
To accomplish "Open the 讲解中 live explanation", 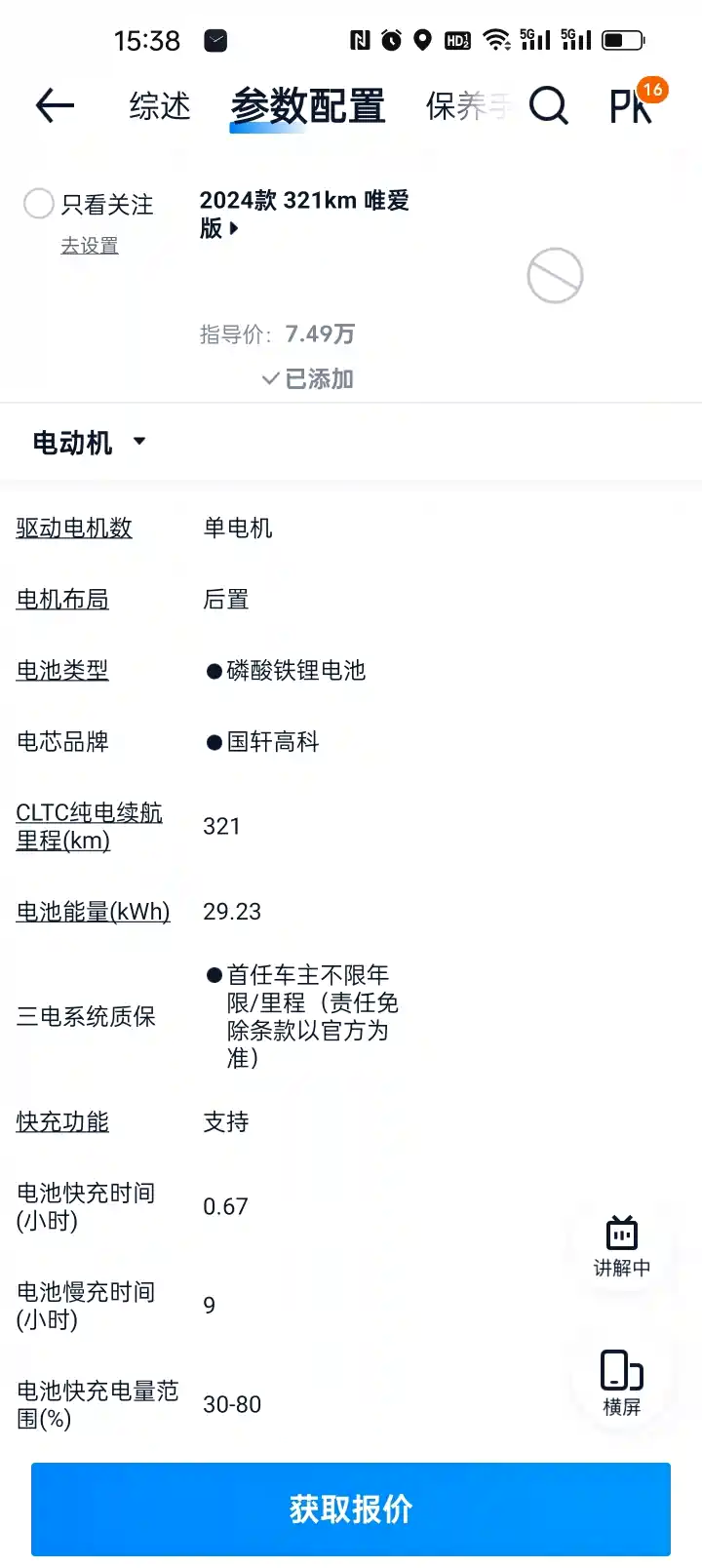I will [621, 1245].
